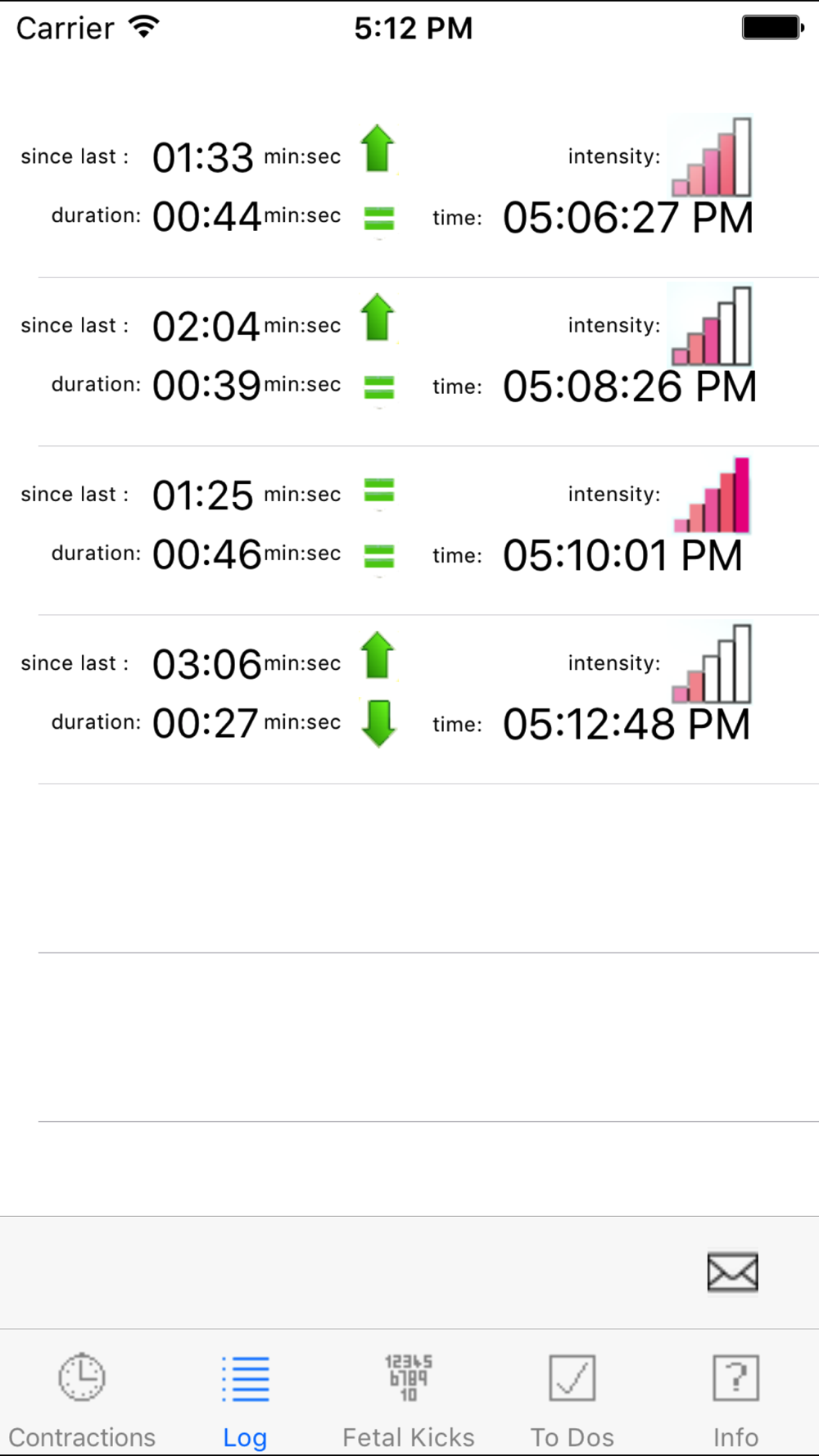Open the 05:08:26 PM contraction entry
Screen dimensions: 819x1456
pos(409,362)
